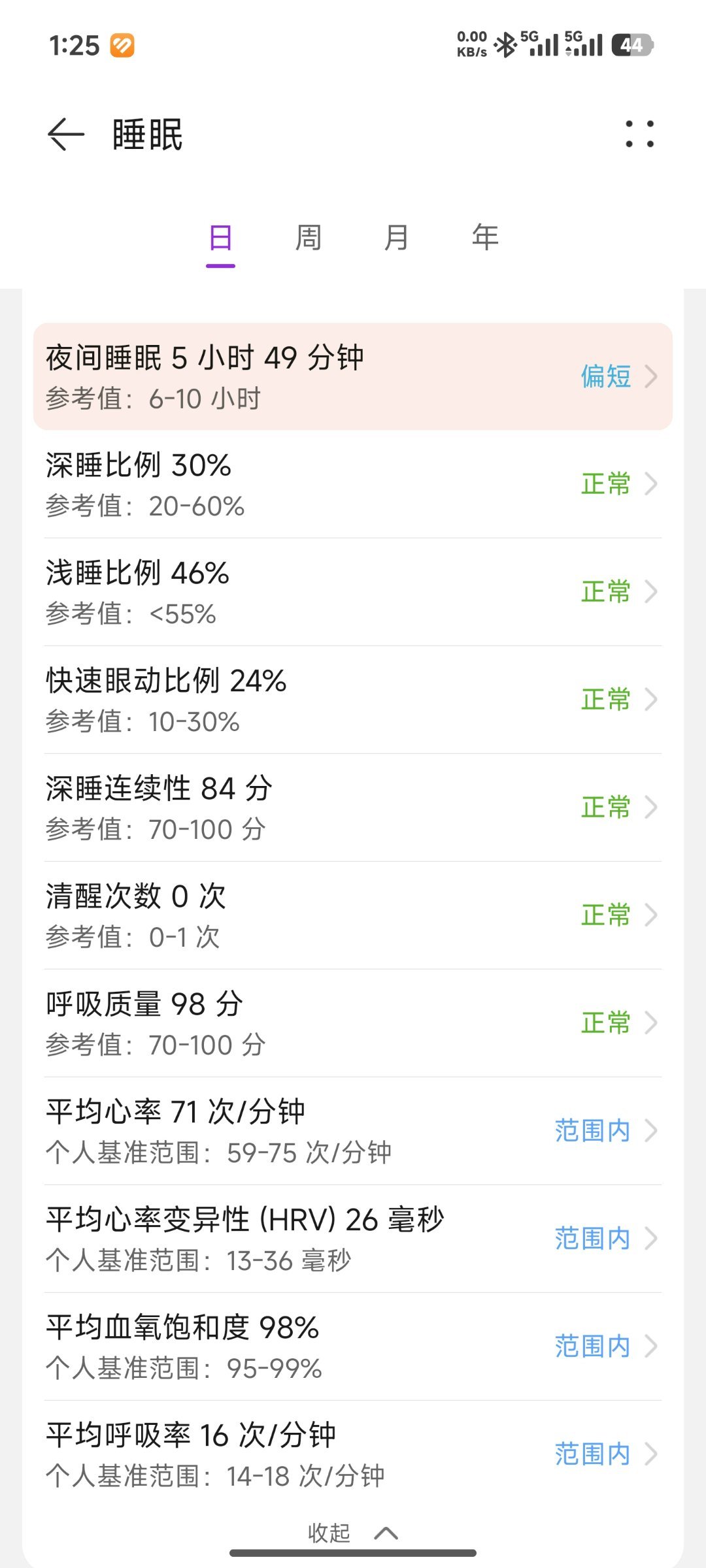Expand the 快速眼动比例 24% entry
Image resolution: width=706 pixels, height=1568 pixels.
click(353, 699)
